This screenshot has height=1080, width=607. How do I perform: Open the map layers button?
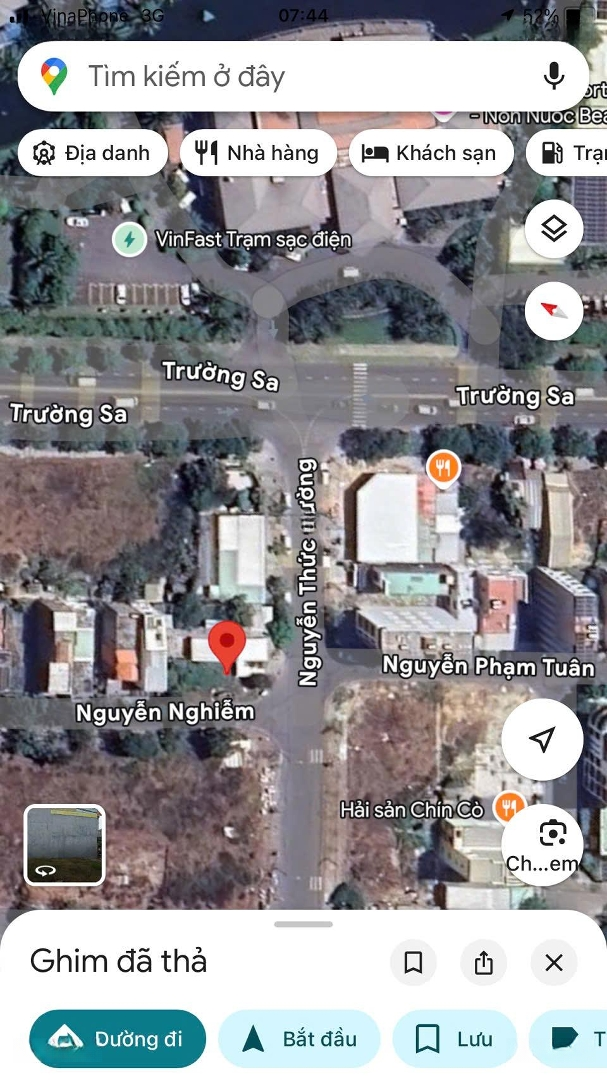(553, 229)
